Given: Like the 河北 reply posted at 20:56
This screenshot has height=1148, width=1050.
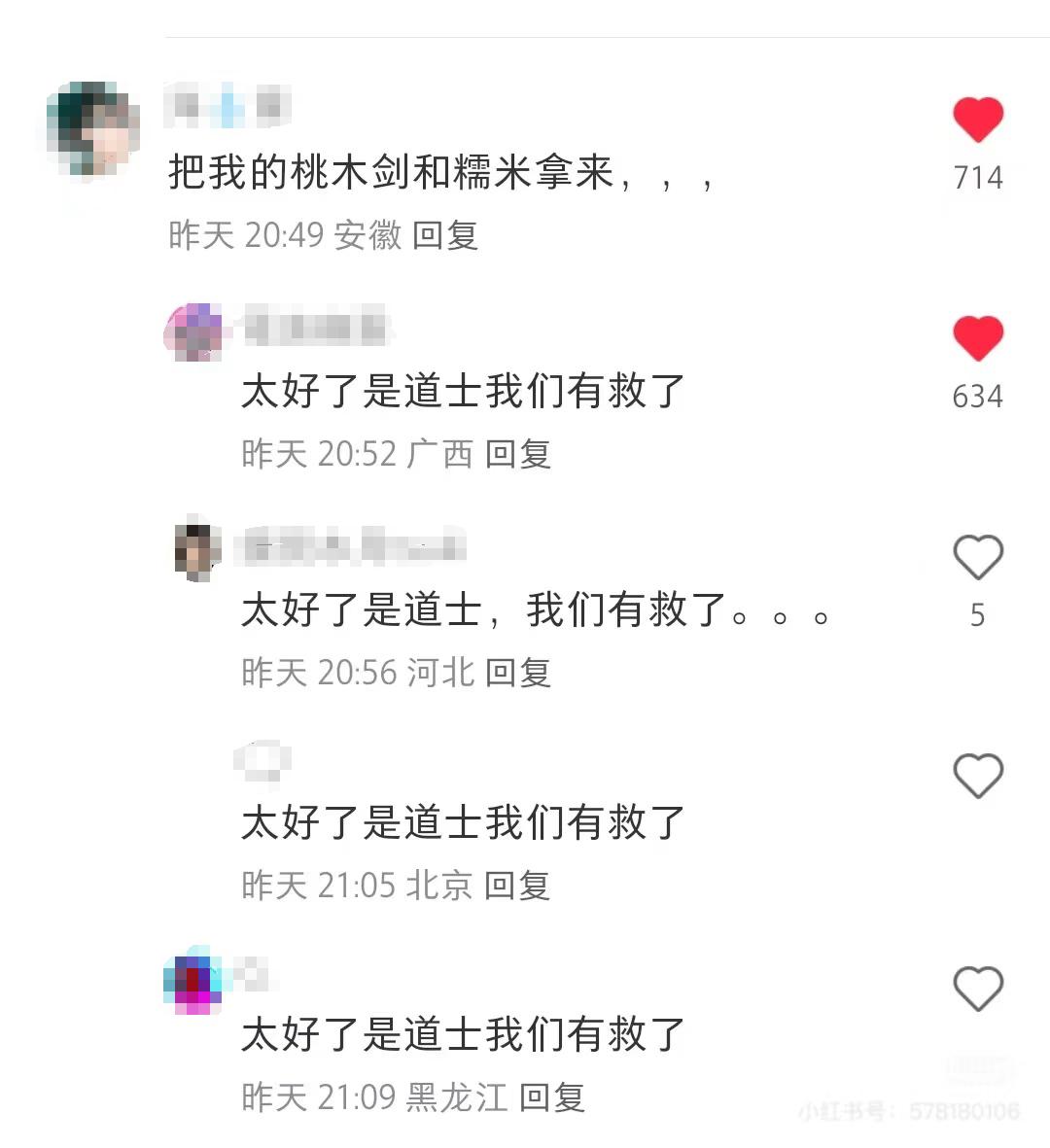Looking at the screenshot, I should [x=977, y=558].
